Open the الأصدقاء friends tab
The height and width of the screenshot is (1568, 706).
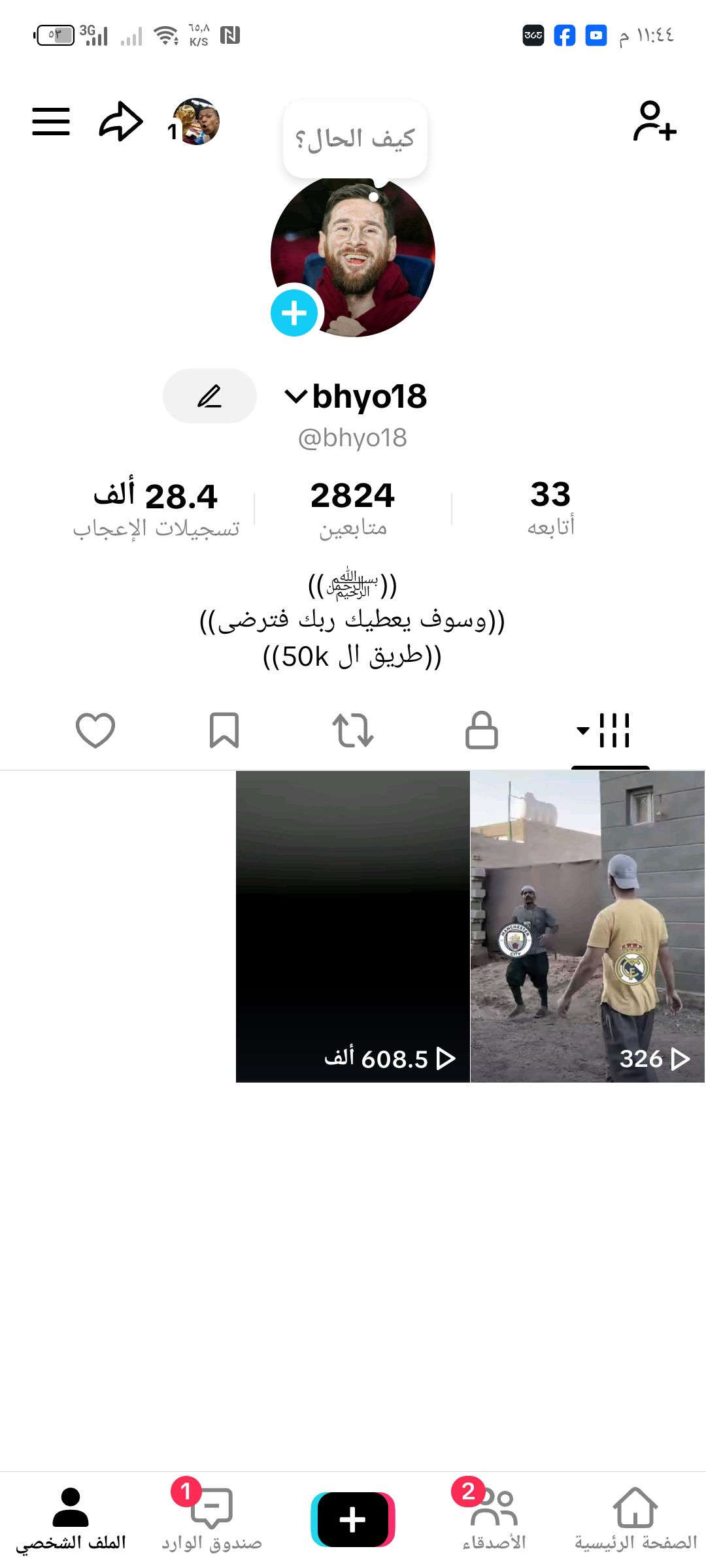coord(494,1518)
